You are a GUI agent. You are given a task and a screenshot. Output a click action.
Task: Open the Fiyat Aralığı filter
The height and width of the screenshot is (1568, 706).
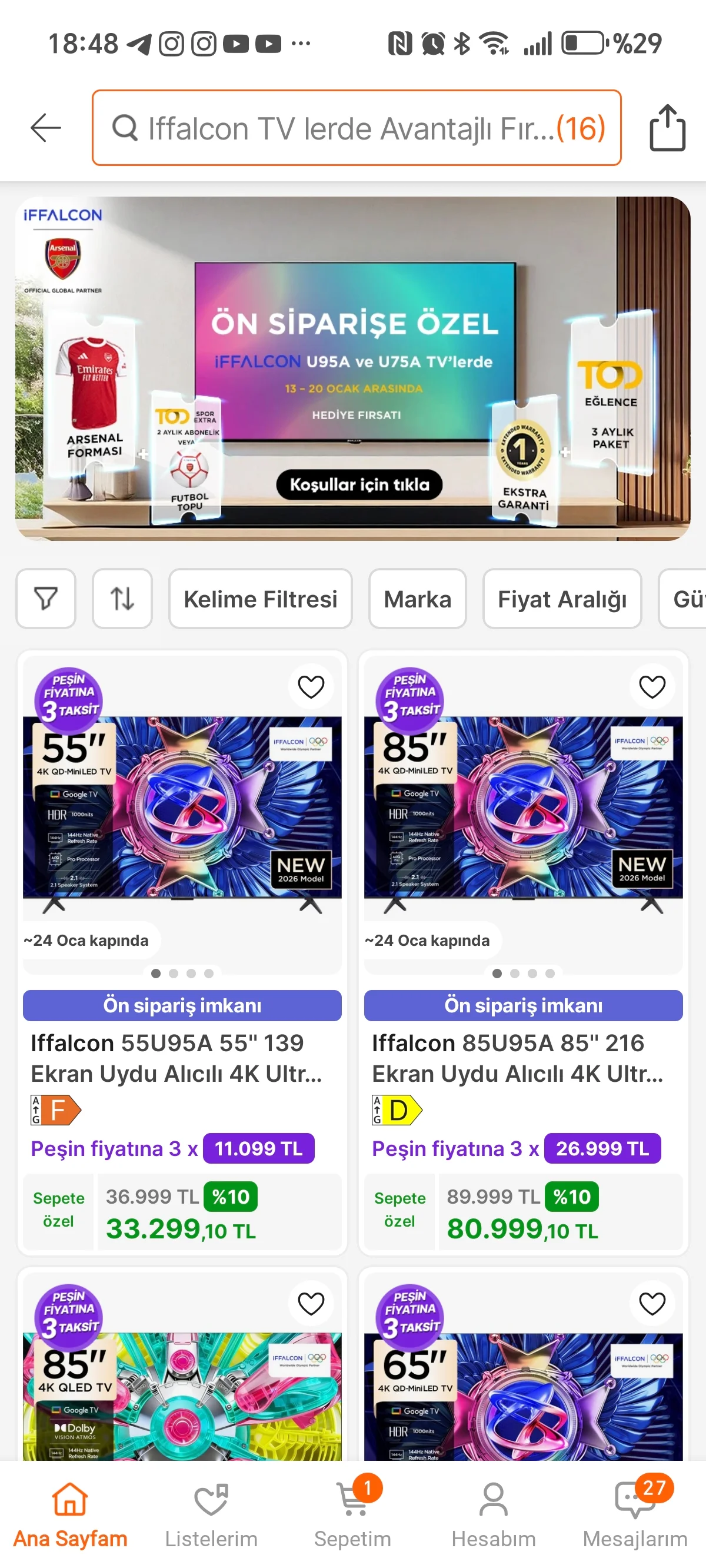pyautogui.click(x=562, y=599)
